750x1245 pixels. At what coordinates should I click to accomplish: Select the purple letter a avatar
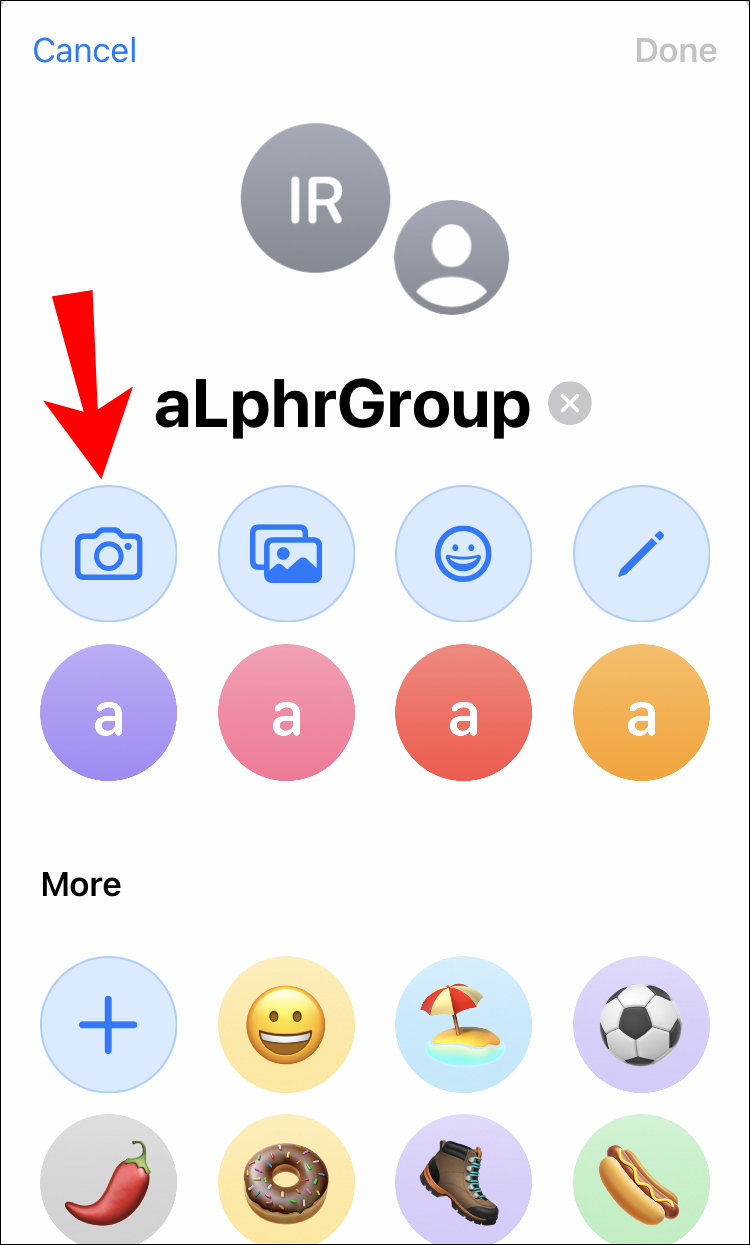pyautogui.click(x=108, y=713)
